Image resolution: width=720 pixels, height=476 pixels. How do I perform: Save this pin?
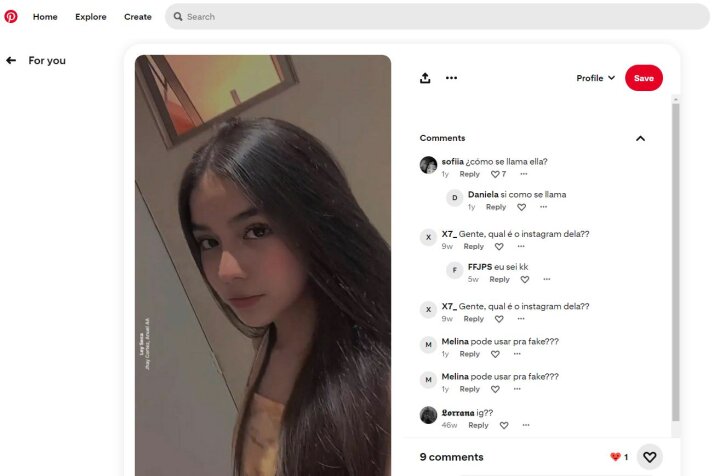(x=643, y=78)
